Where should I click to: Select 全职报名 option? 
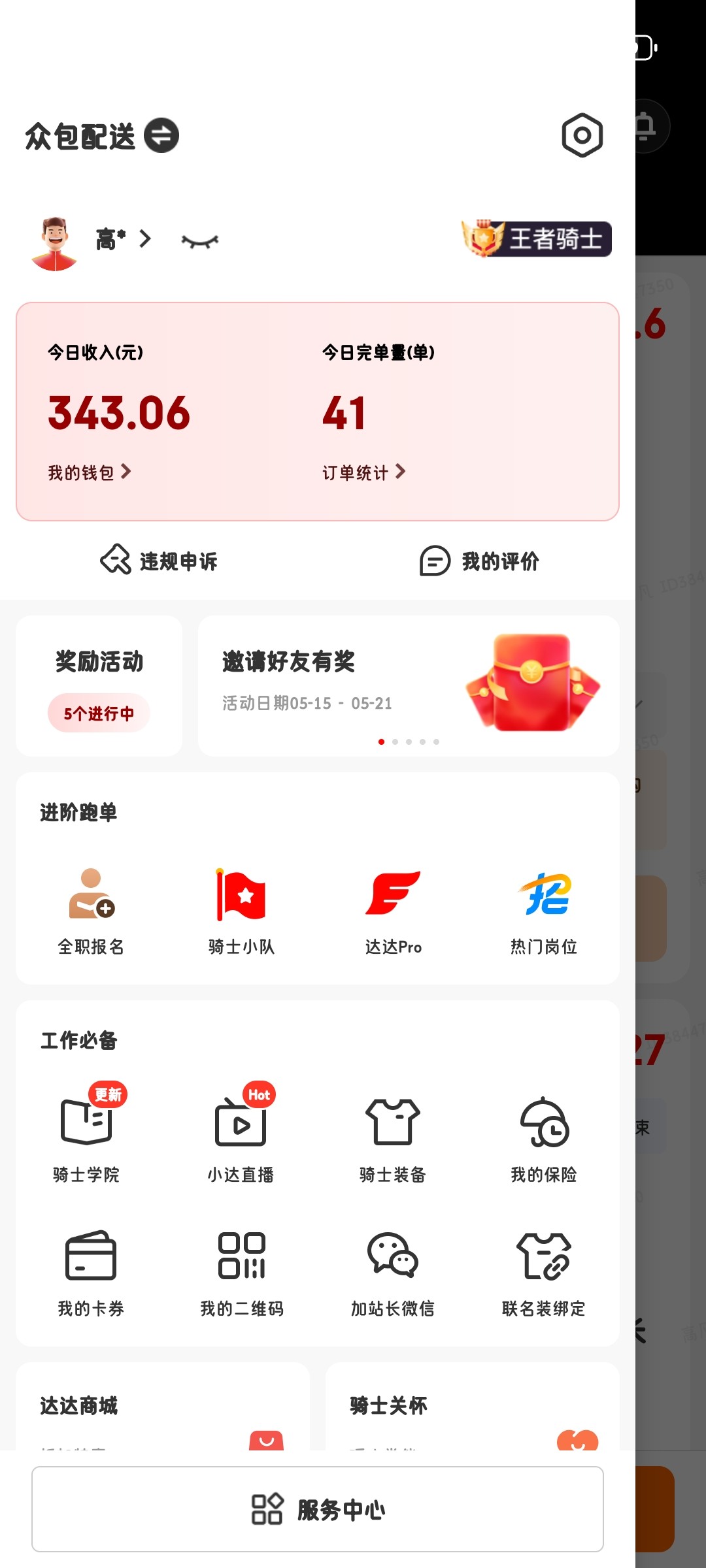91,911
